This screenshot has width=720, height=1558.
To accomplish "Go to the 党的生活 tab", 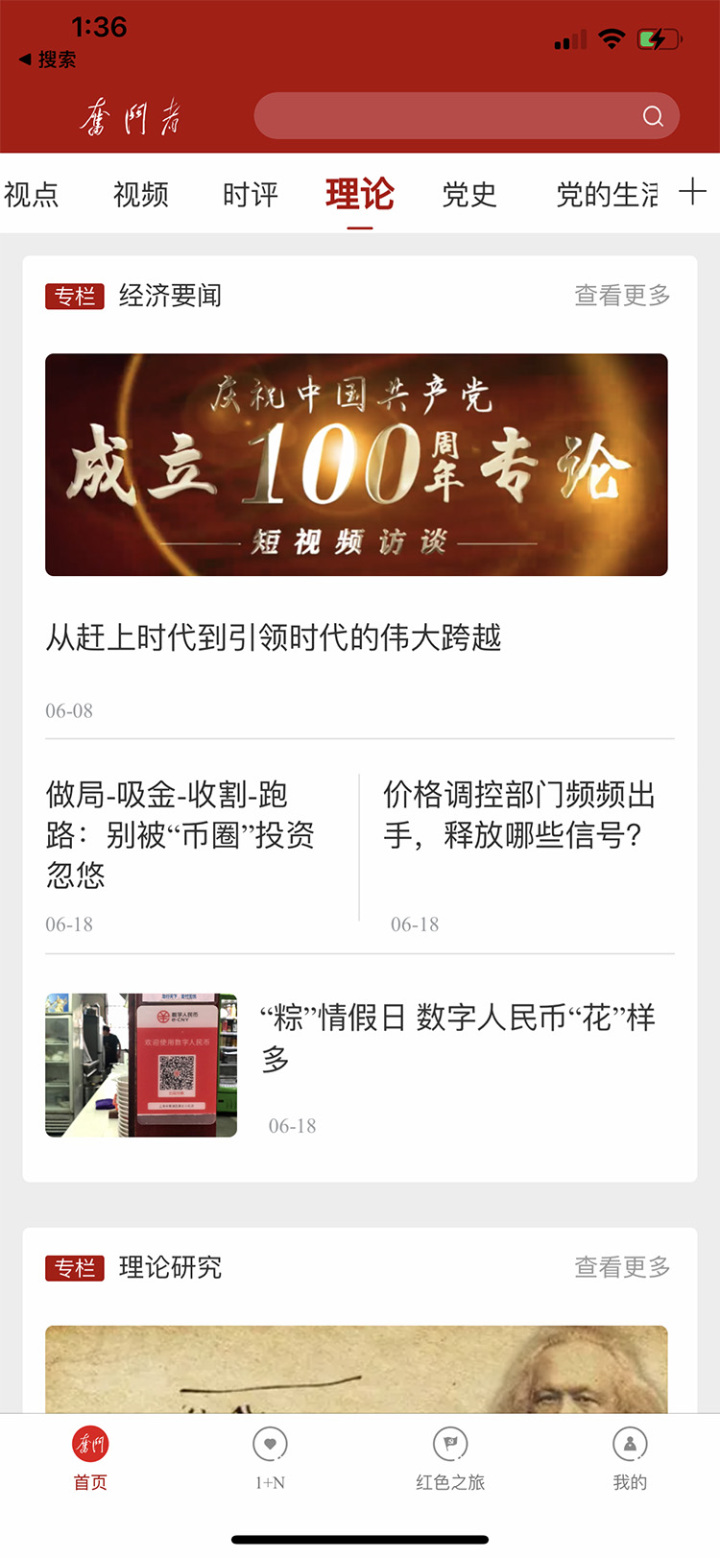I will point(607,194).
